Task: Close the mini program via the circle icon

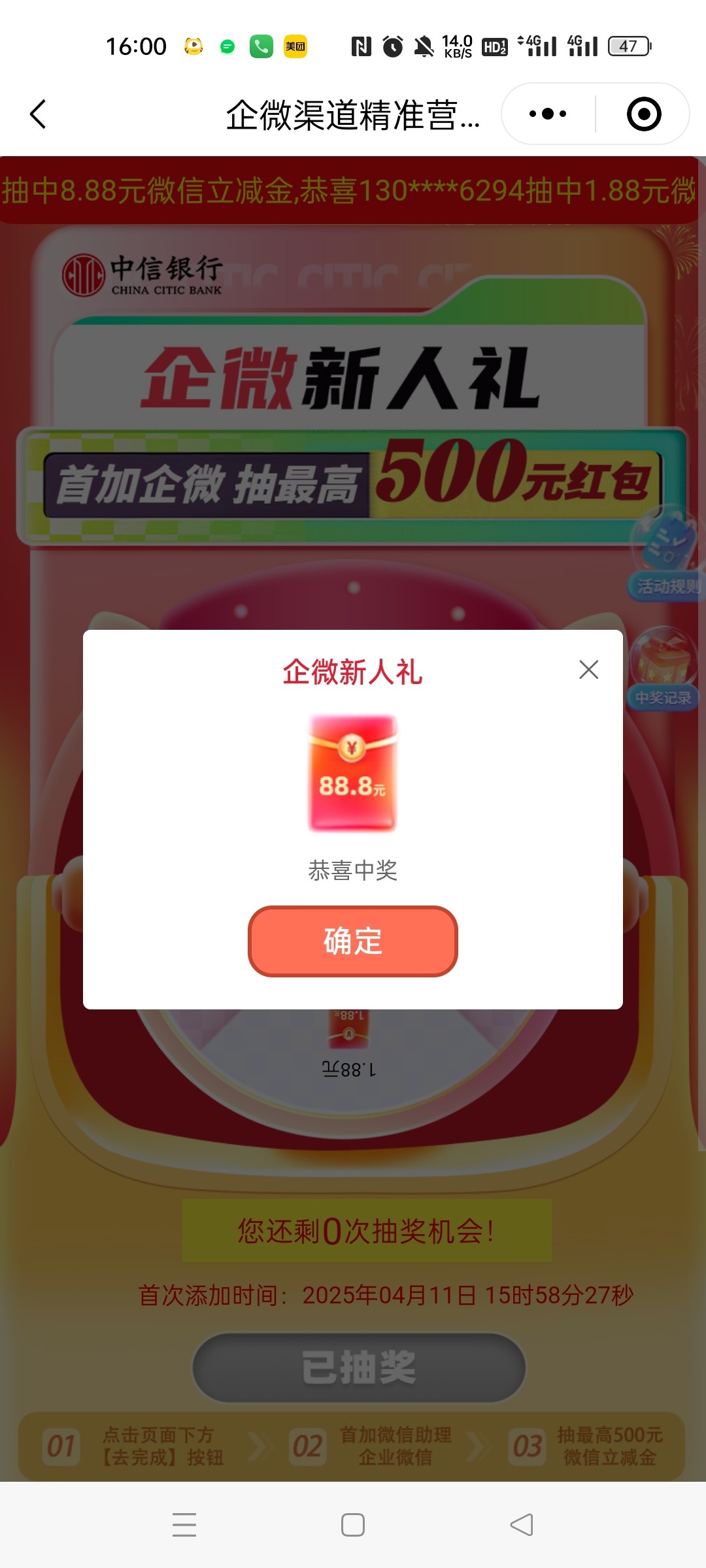Action: [x=643, y=114]
